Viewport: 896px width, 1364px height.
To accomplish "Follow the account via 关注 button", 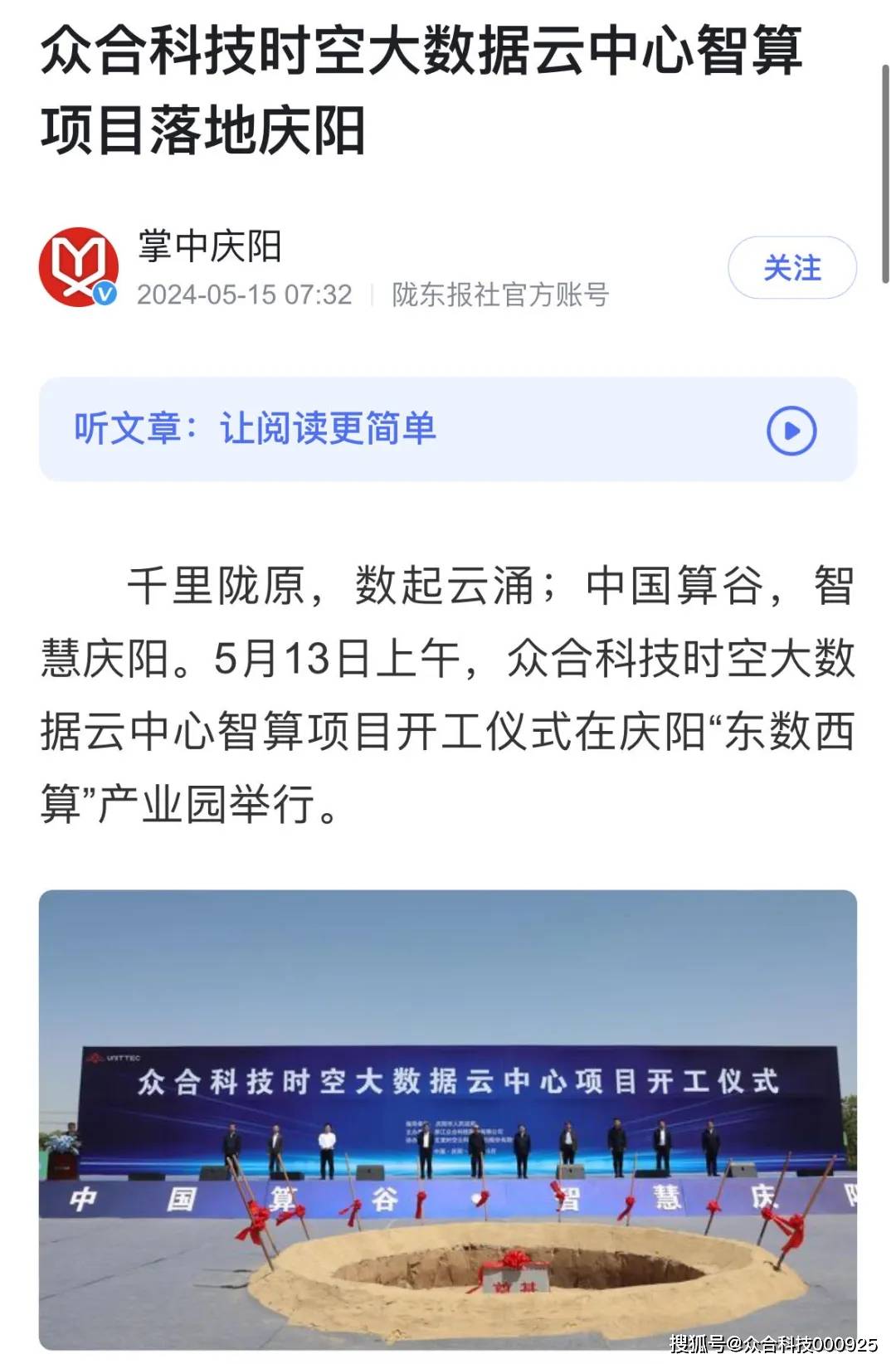I will pos(792,268).
